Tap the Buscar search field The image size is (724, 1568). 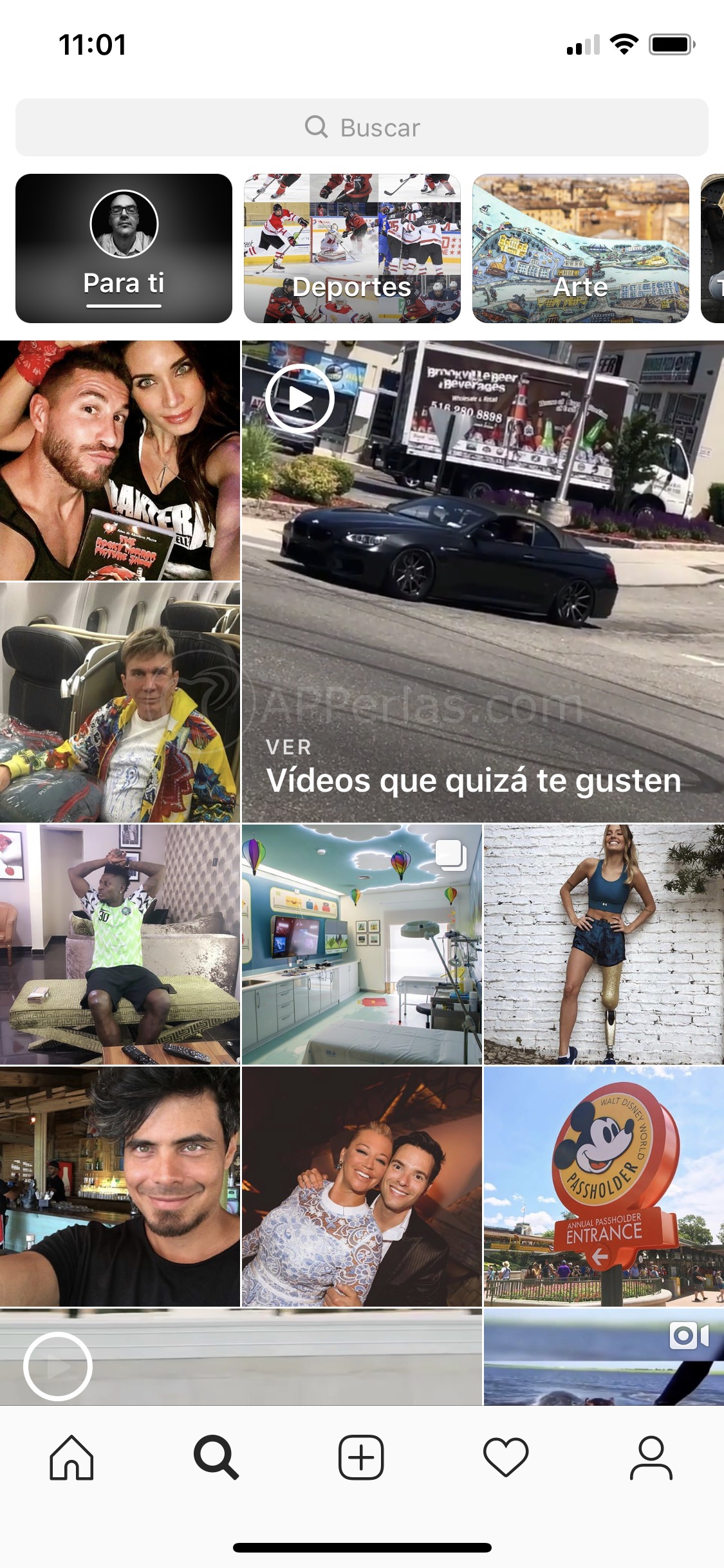(362, 127)
